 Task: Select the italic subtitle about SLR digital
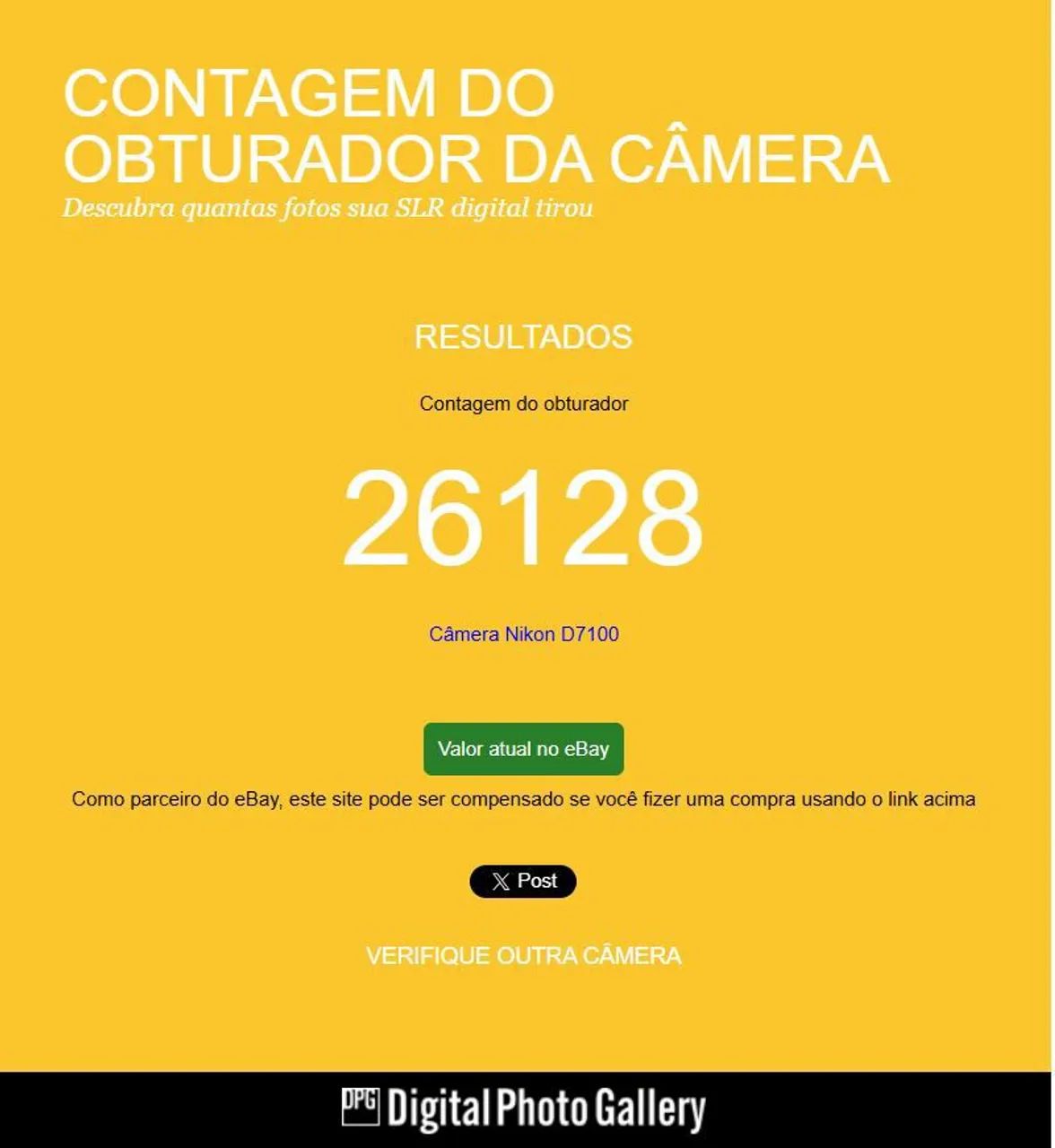click(327, 210)
